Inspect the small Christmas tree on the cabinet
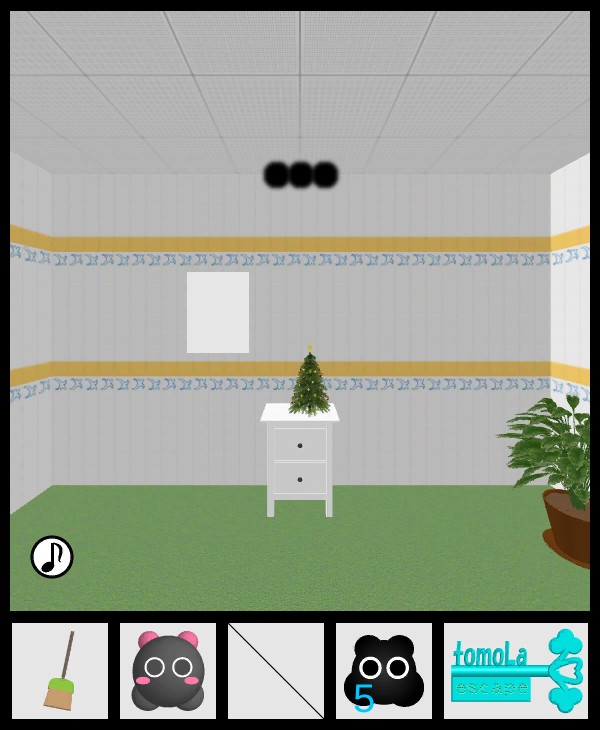This screenshot has height=730, width=600. [310, 383]
